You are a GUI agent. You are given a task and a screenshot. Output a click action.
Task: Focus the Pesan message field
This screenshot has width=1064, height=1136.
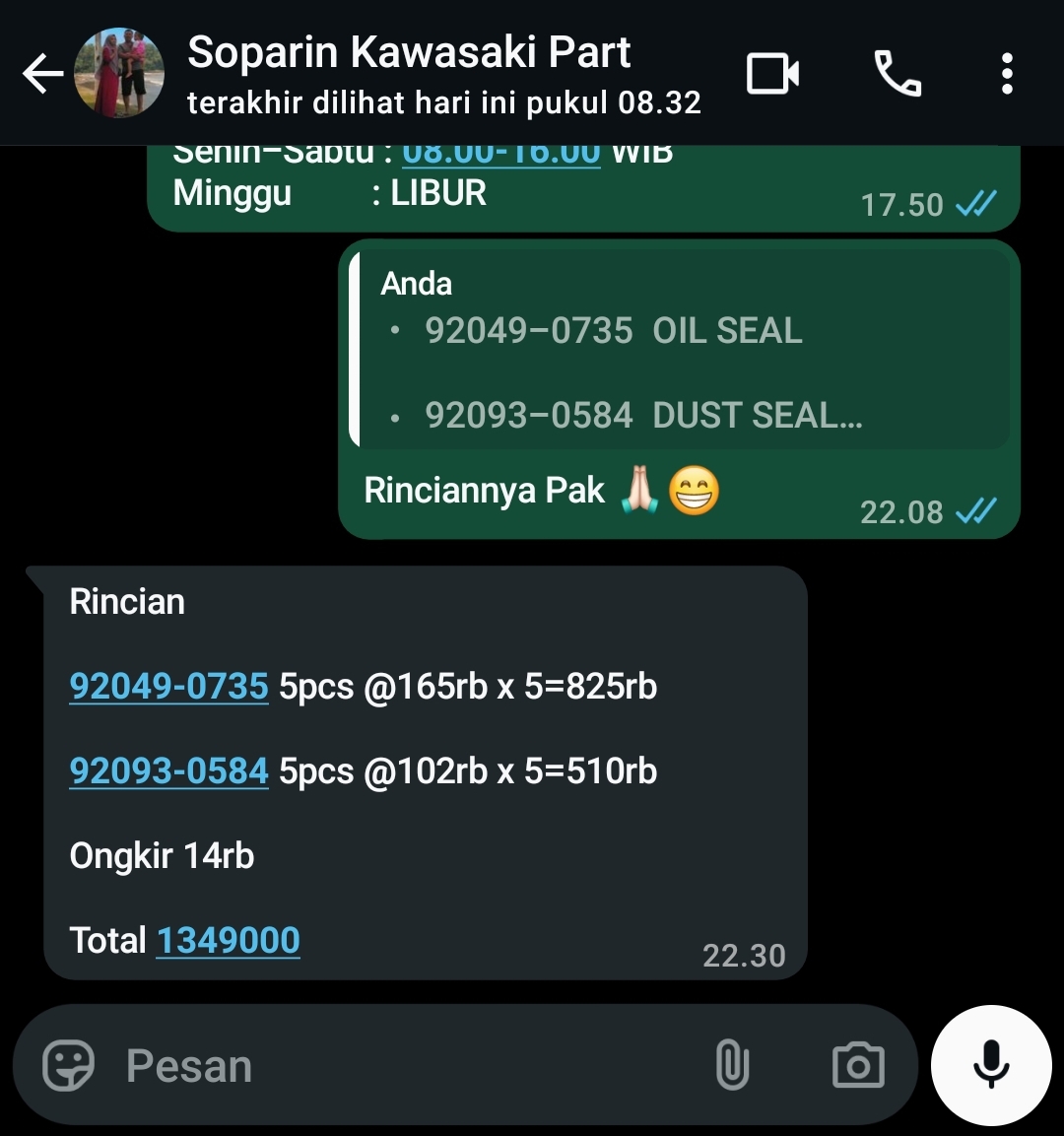coord(394,1065)
